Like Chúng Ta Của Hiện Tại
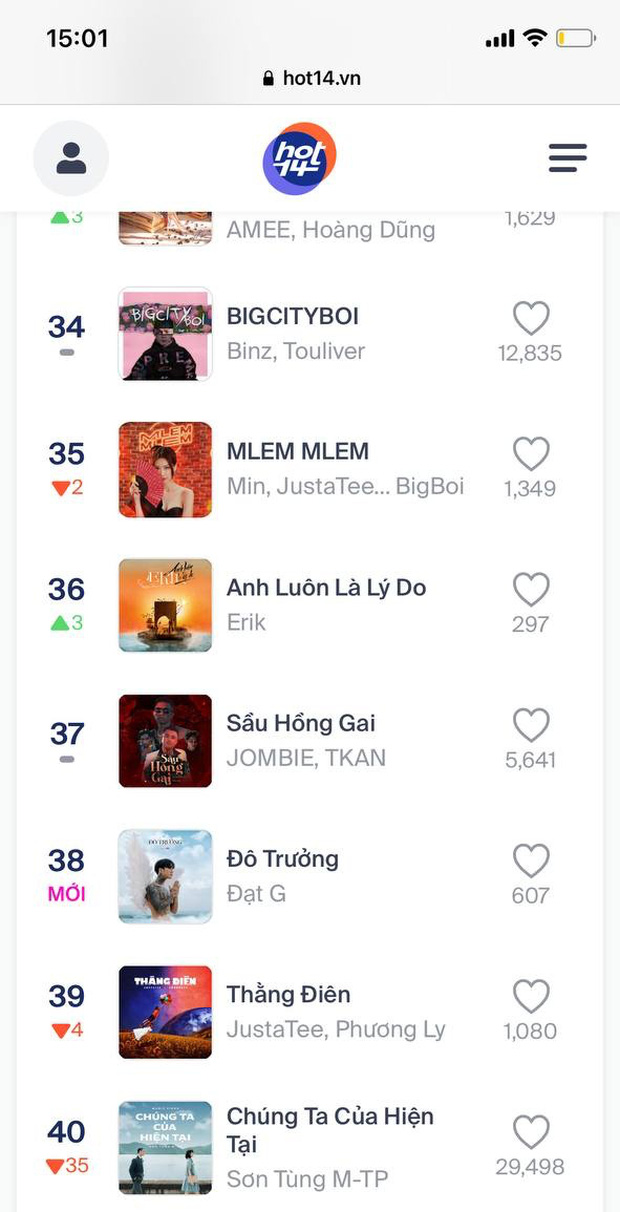The height and width of the screenshot is (1212, 620). click(531, 1132)
